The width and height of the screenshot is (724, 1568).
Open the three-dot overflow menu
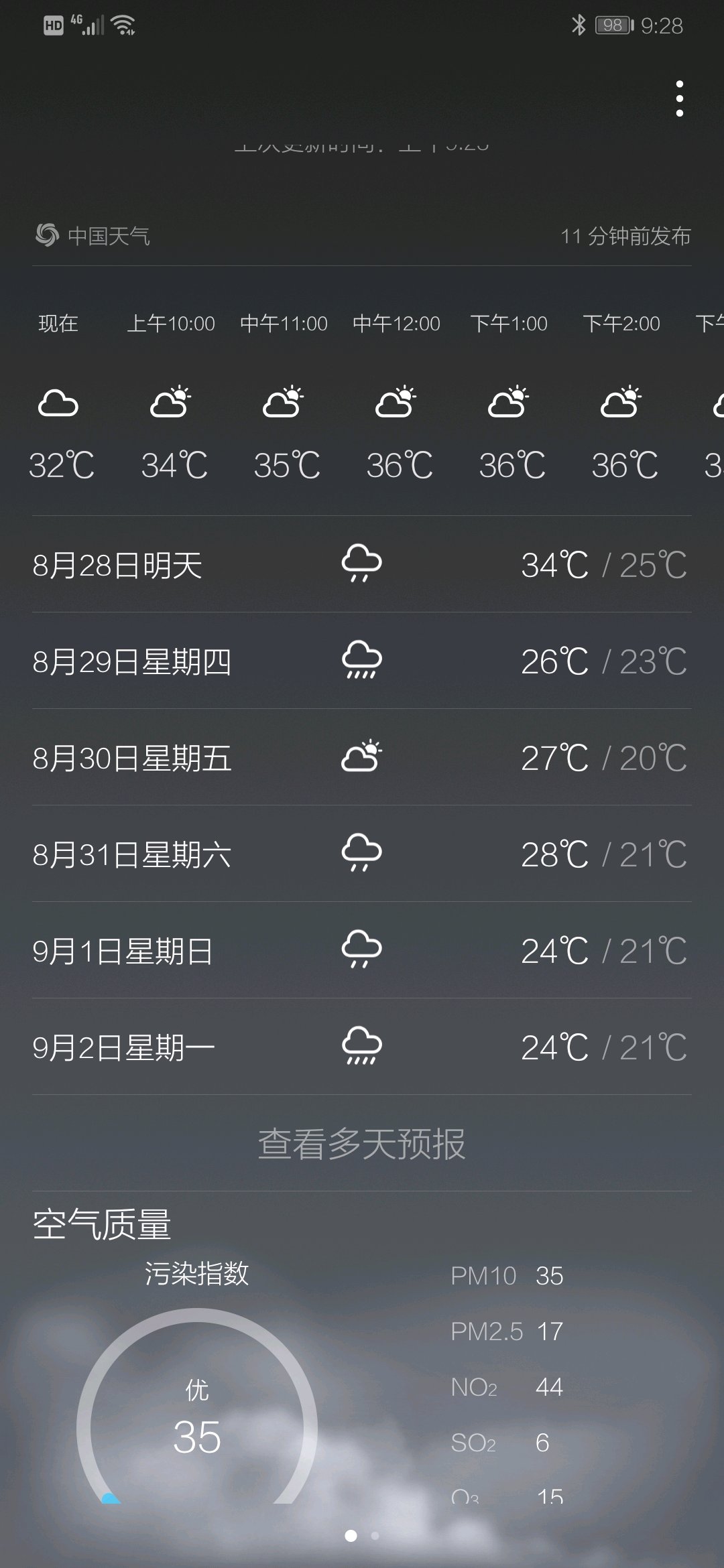[x=679, y=99]
